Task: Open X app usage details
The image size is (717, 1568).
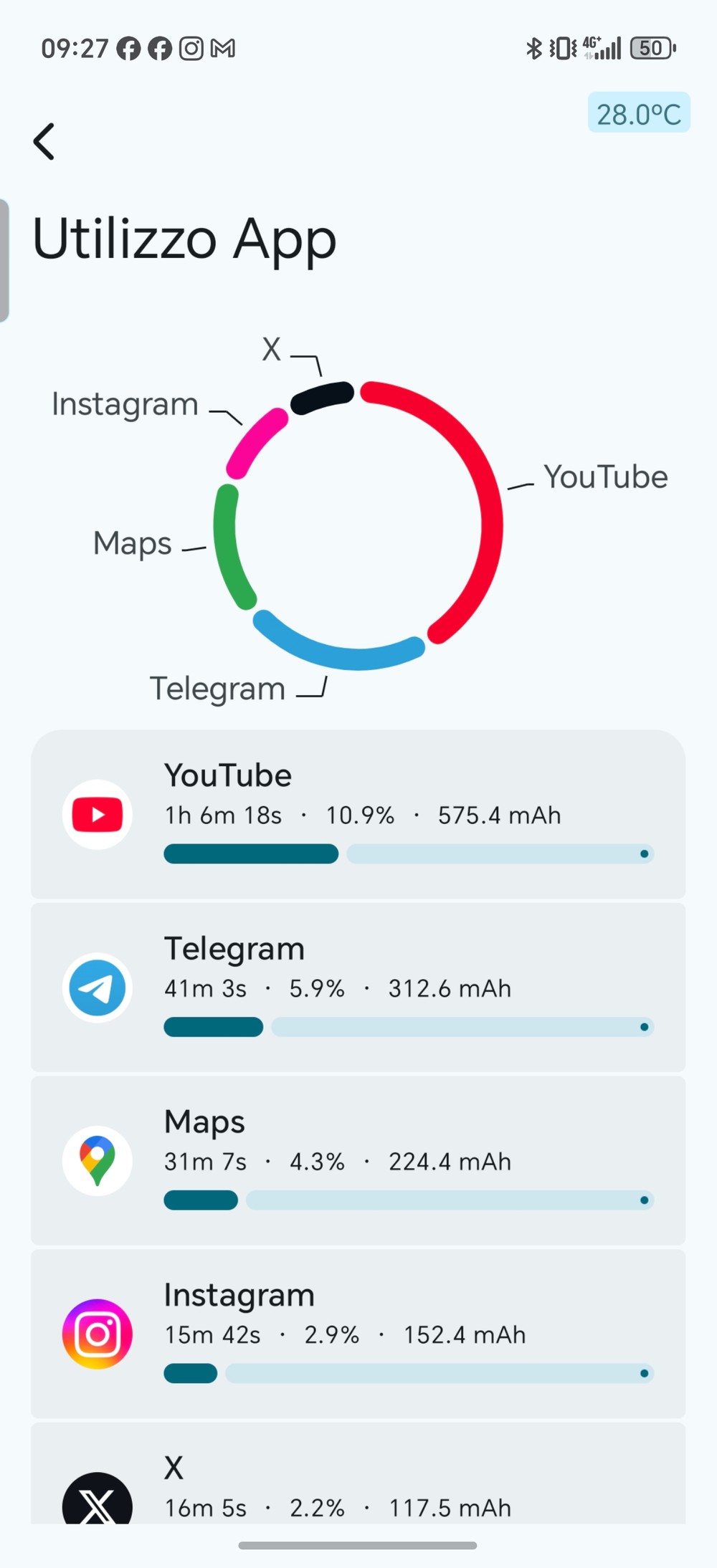Action: (358, 1483)
